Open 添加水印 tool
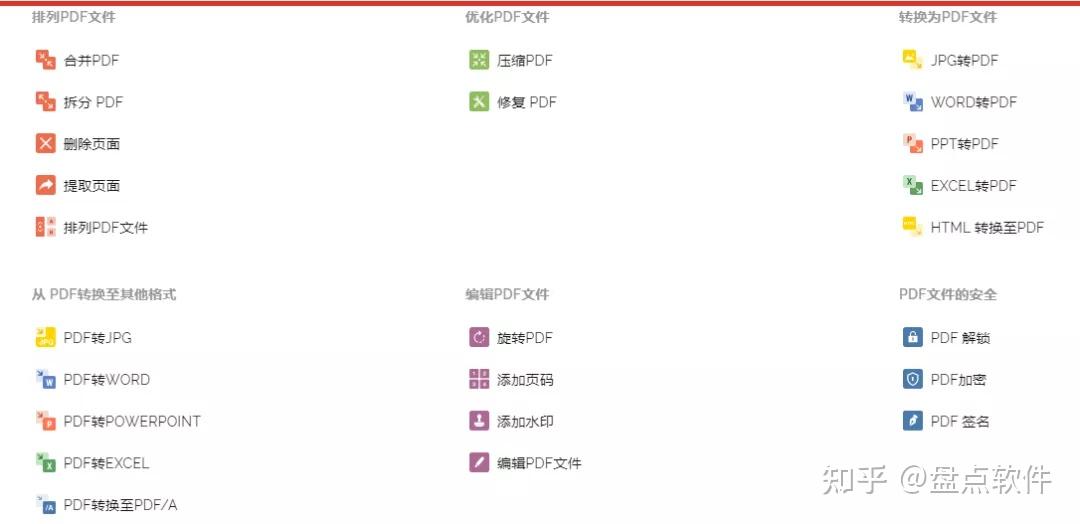Screen dimensions: 1080x524 pyautogui.click(x=524, y=422)
